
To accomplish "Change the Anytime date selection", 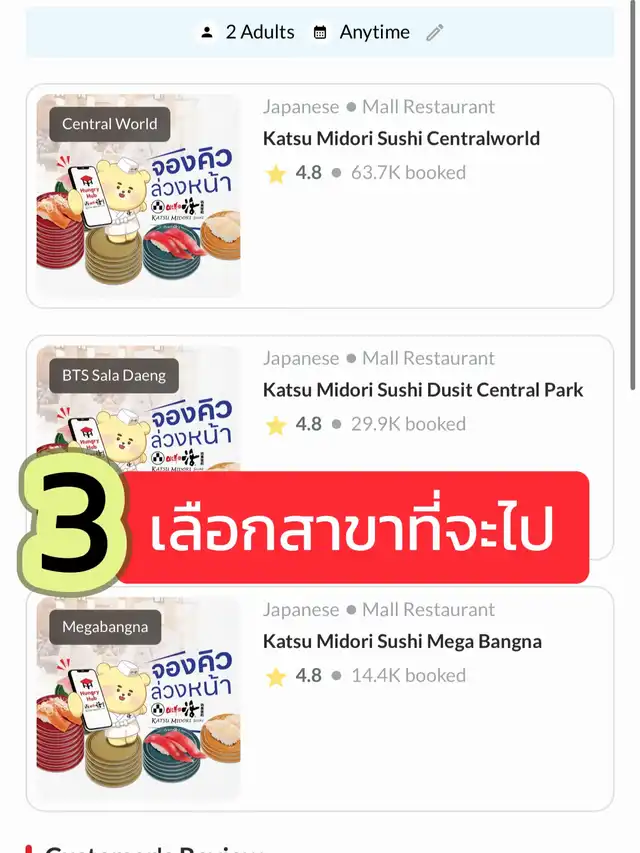I will coord(362,33).
